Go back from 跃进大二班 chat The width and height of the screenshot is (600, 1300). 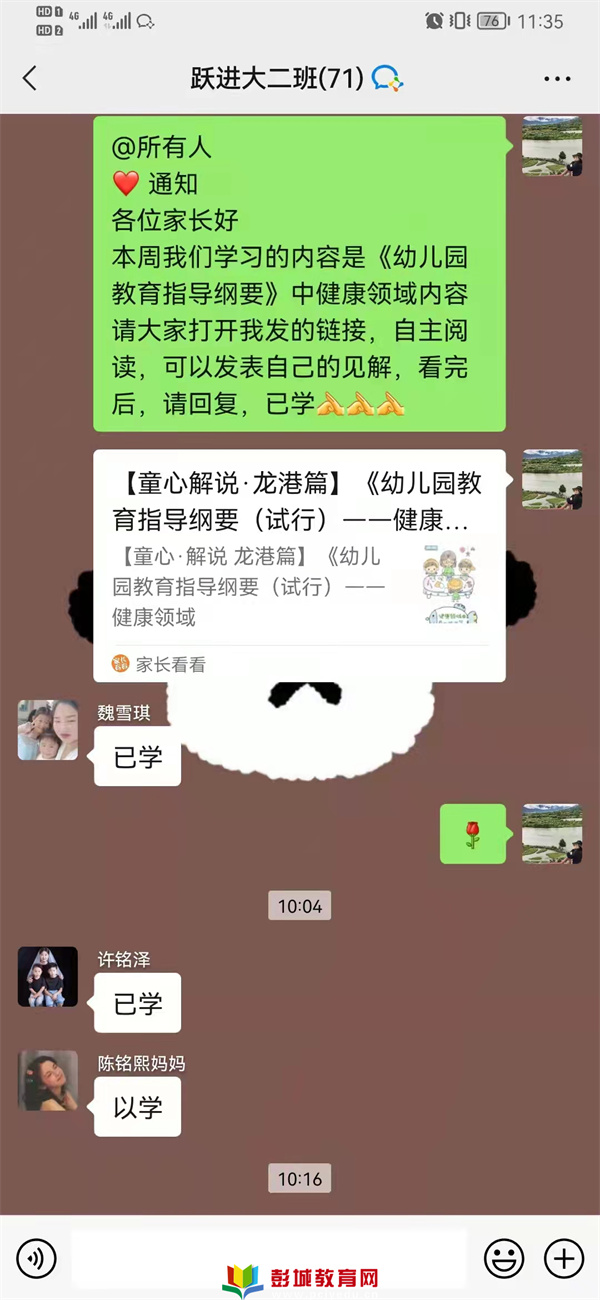(x=30, y=78)
